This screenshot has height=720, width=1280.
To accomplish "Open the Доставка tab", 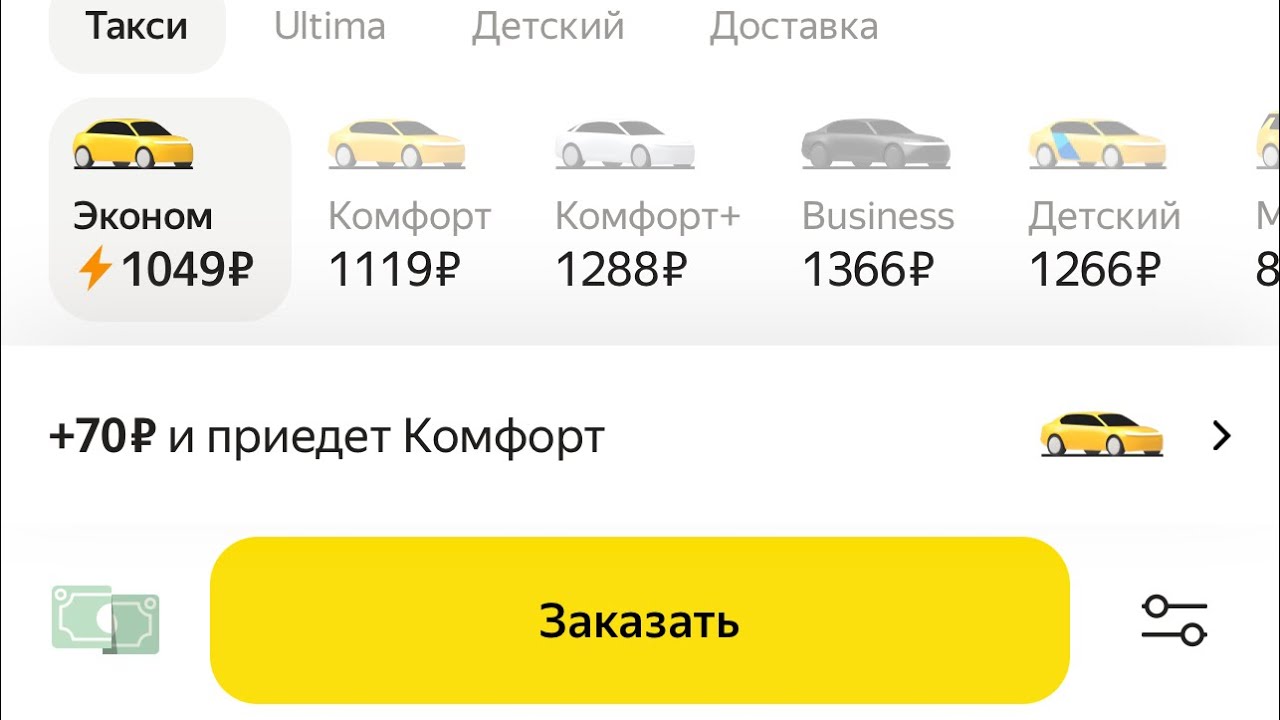I will (x=794, y=27).
